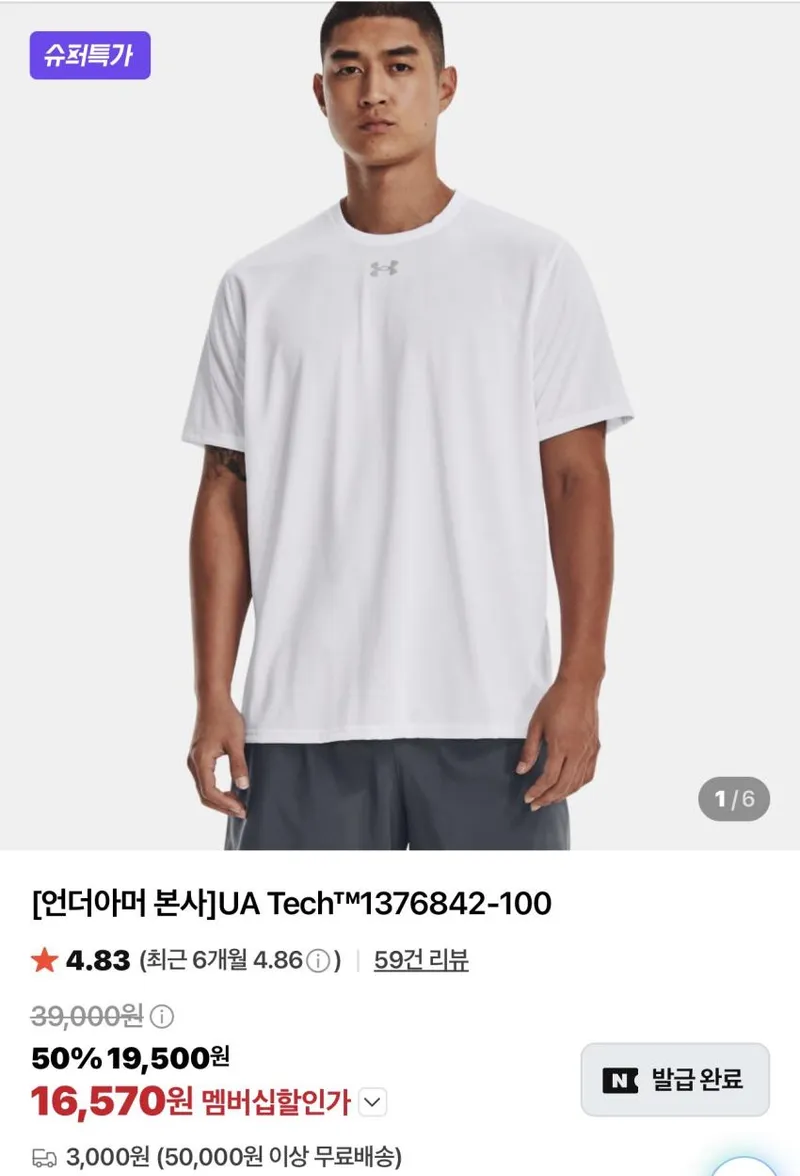Open the 59건 리뷰 reviews link

[x=421, y=960]
